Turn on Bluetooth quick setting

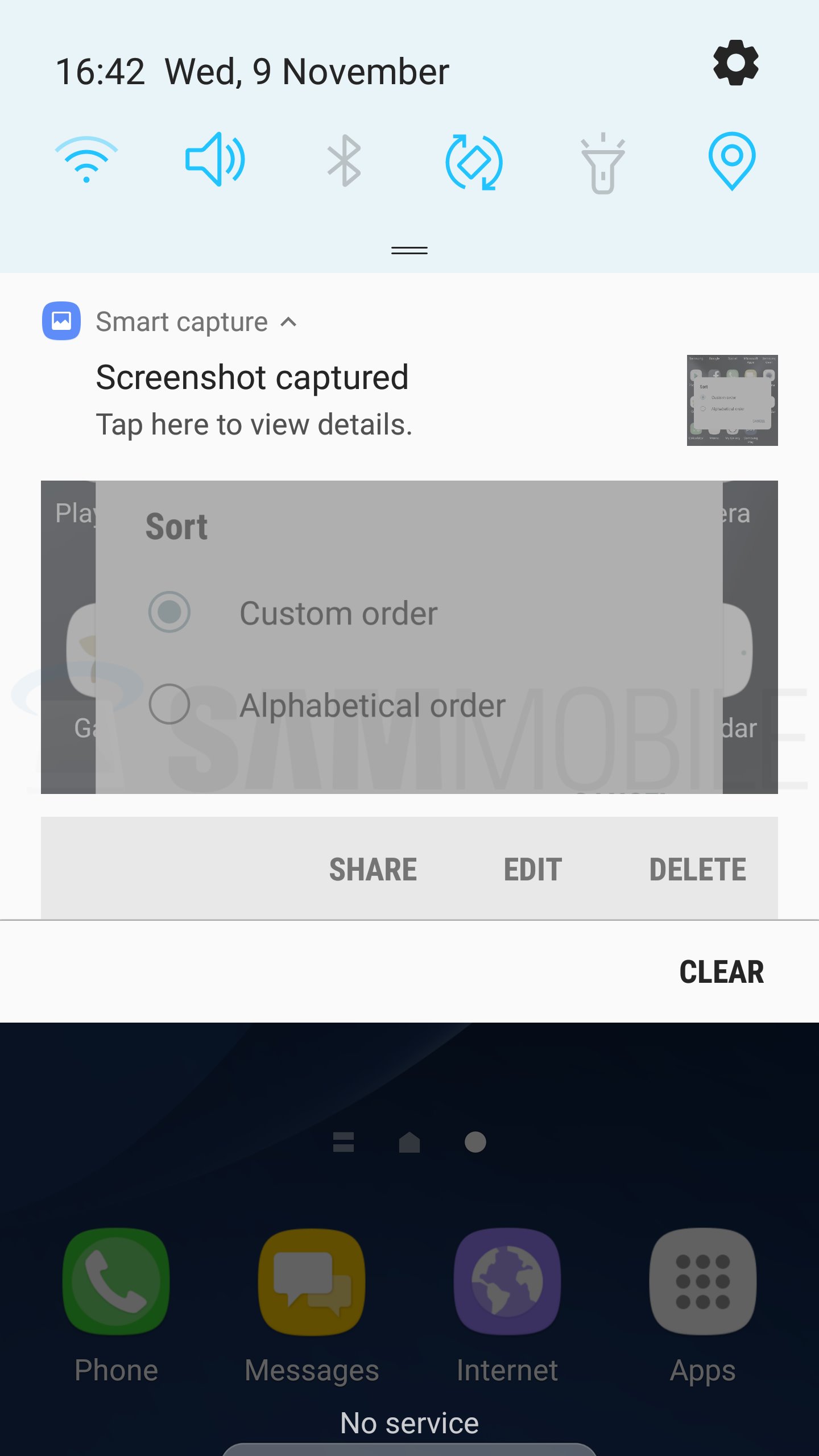(344, 161)
